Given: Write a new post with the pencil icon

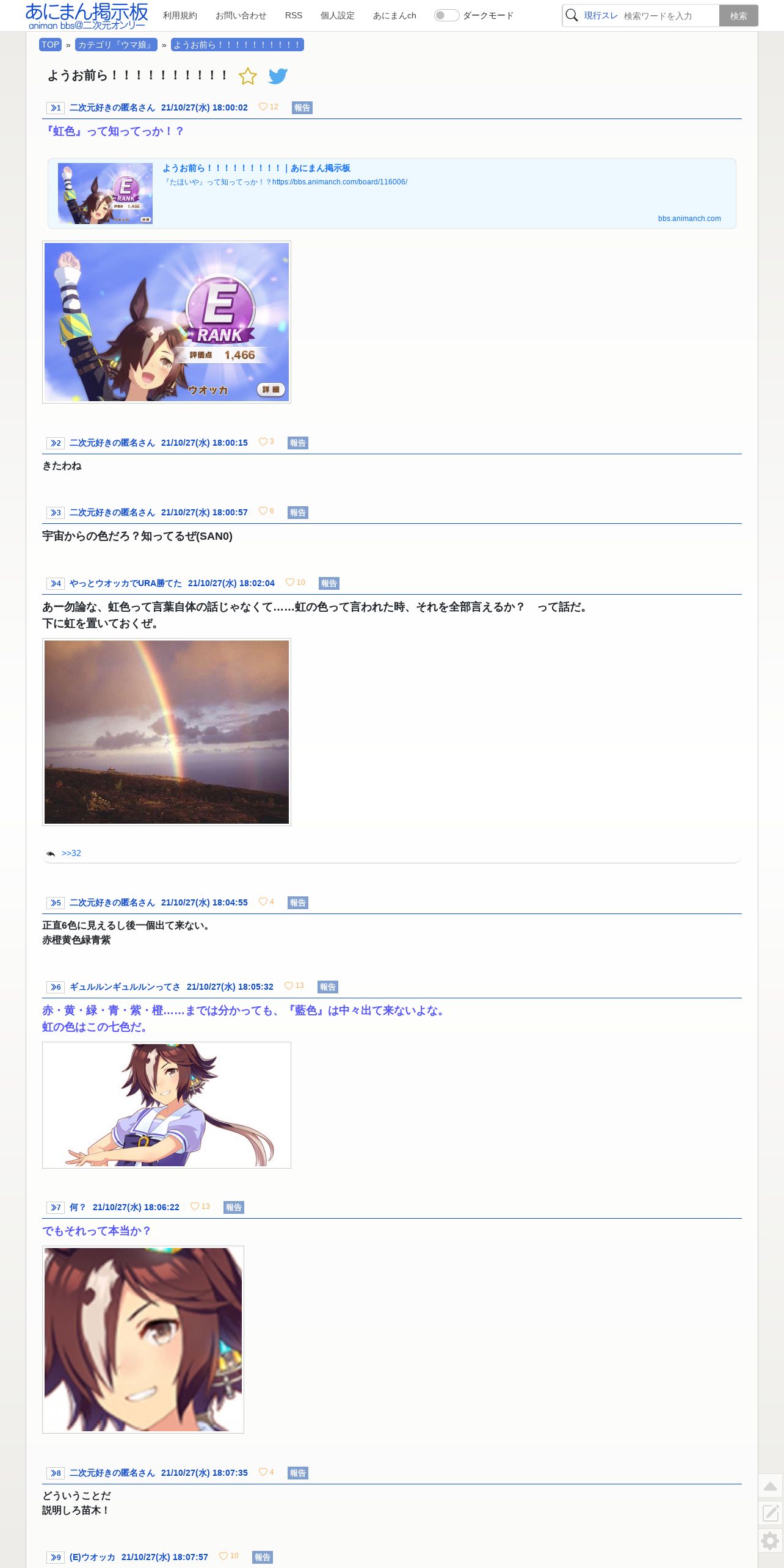Looking at the screenshot, I should pyautogui.click(x=771, y=1513).
